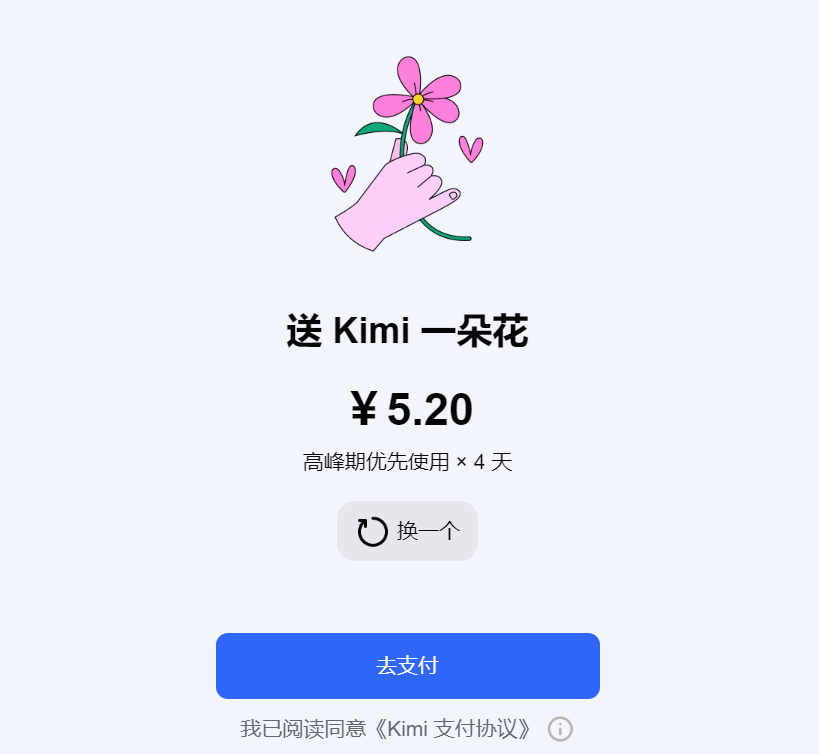Tap the 换一个 refresh button
The height and width of the screenshot is (754, 819).
(x=407, y=531)
